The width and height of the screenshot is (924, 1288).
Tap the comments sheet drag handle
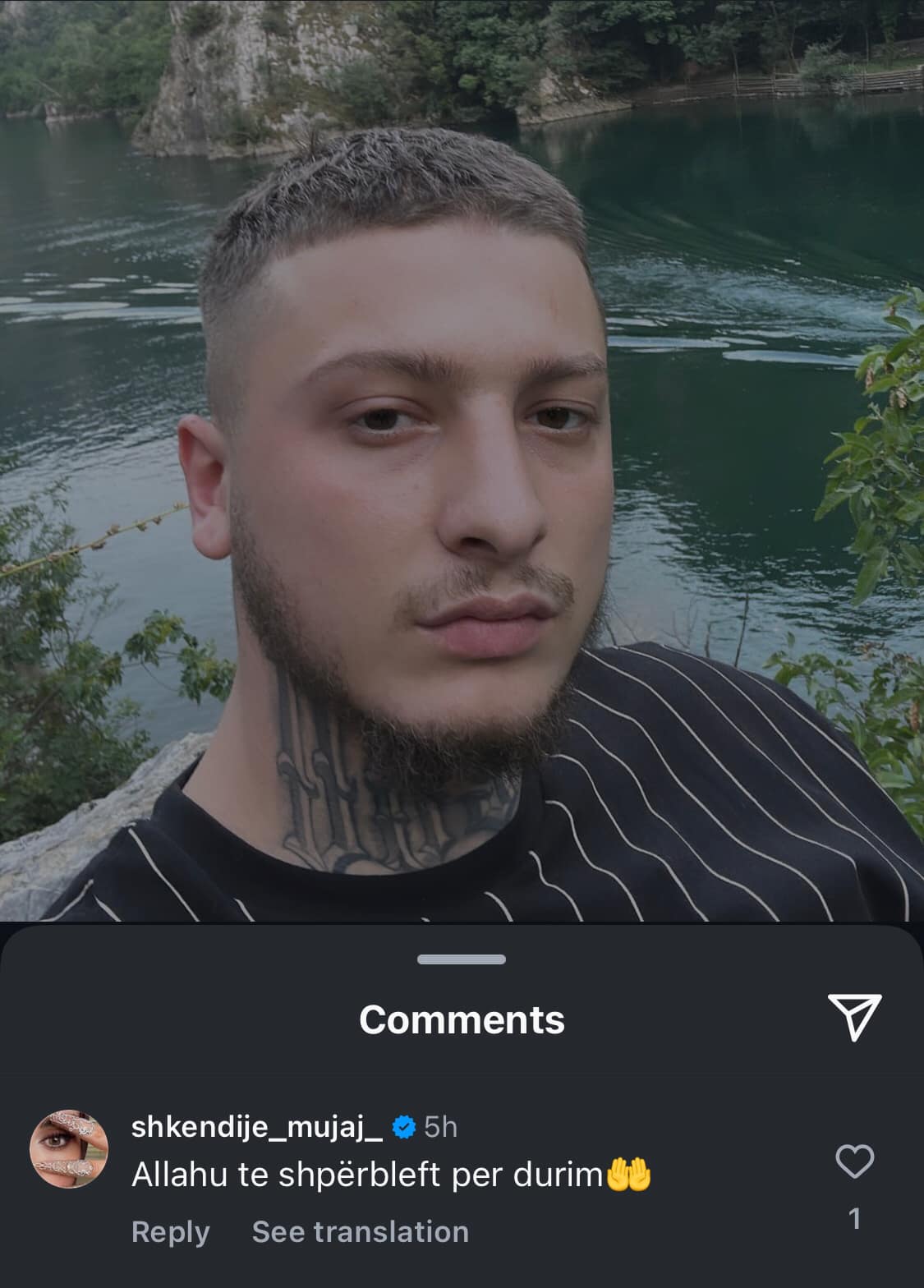462,959
